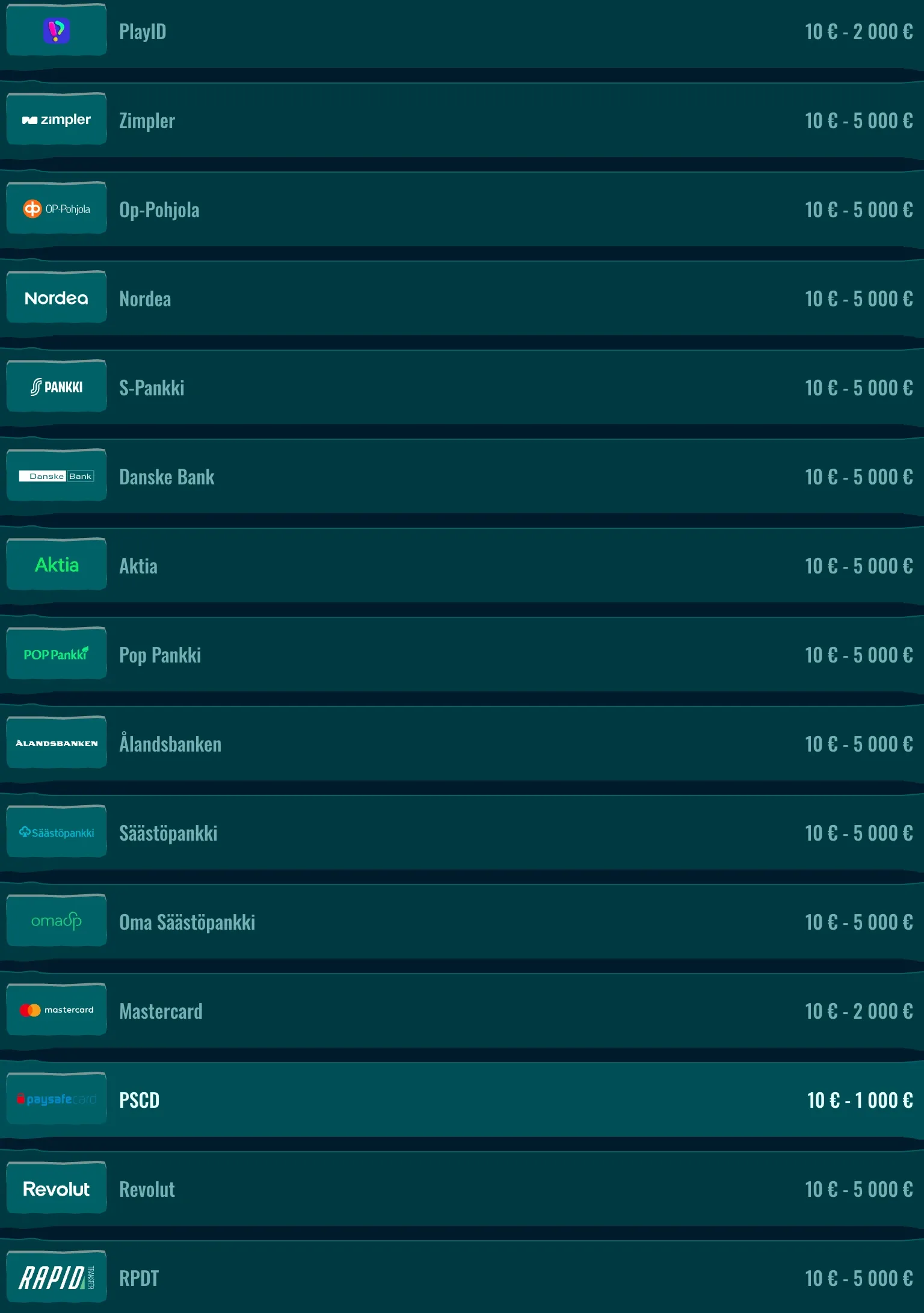The width and height of the screenshot is (924, 1313).
Task: Select Nordea bank payment
Action: coord(462,298)
